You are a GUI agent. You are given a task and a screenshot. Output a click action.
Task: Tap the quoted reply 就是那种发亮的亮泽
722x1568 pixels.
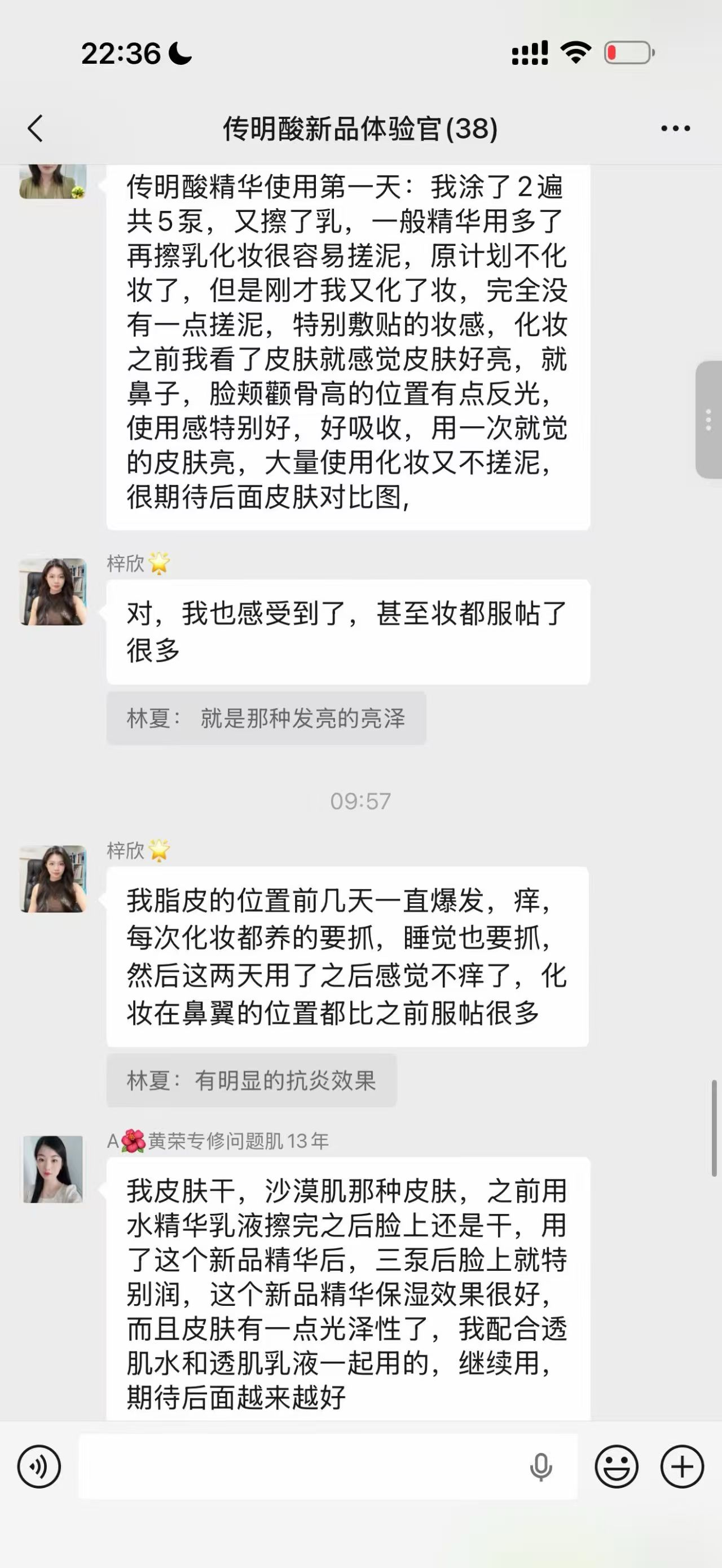click(266, 718)
